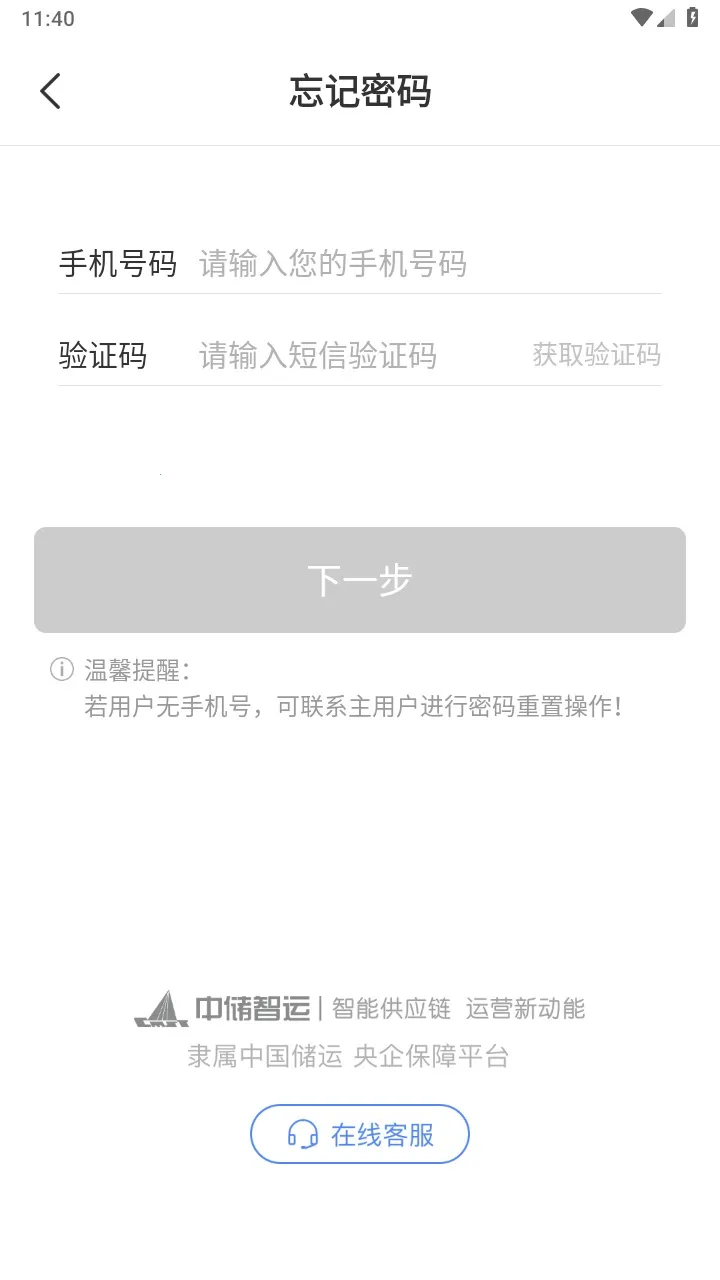Focus the 手机号码 phone number field
The width and height of the screenshot is (720, 1280).
coord(400,263)
